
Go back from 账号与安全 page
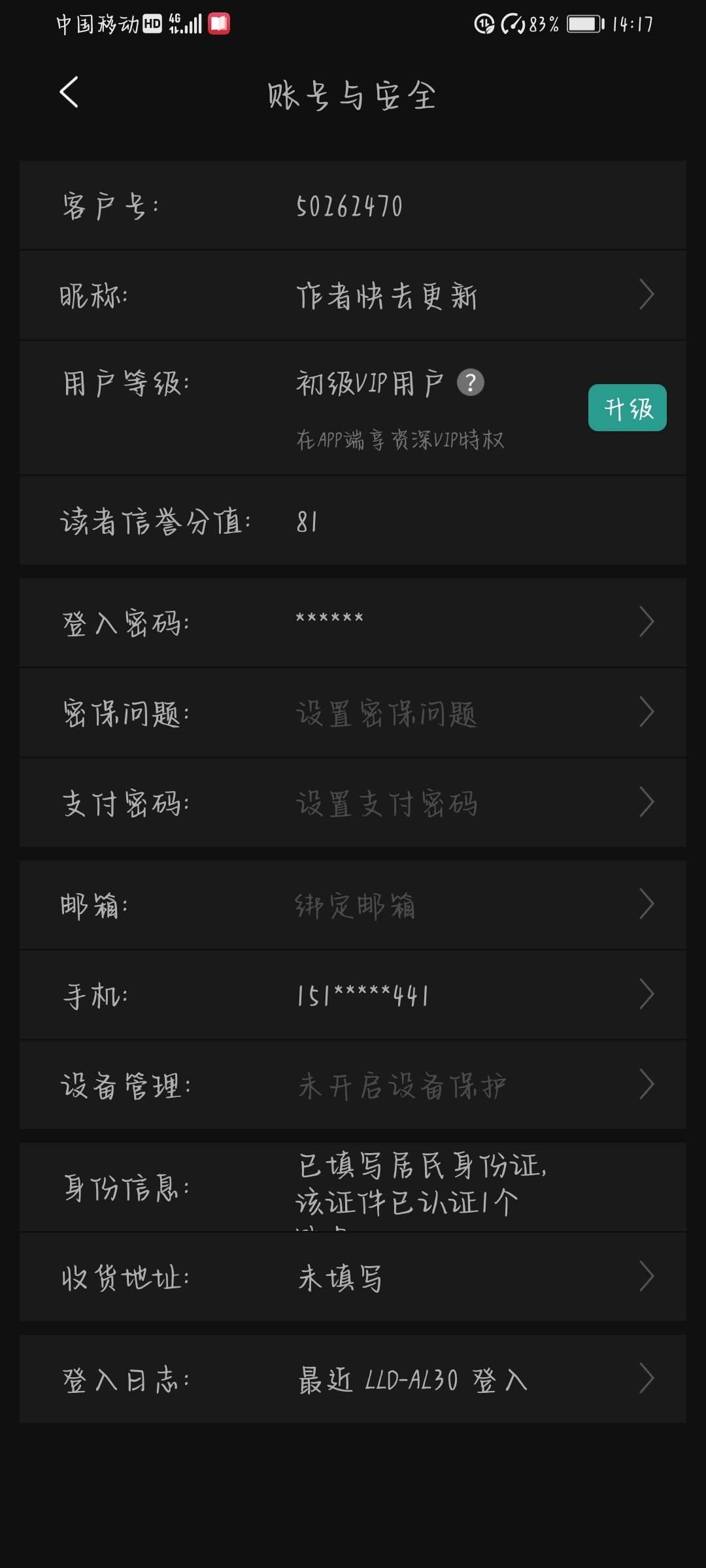pyautogui.click(x=69, y=92)
